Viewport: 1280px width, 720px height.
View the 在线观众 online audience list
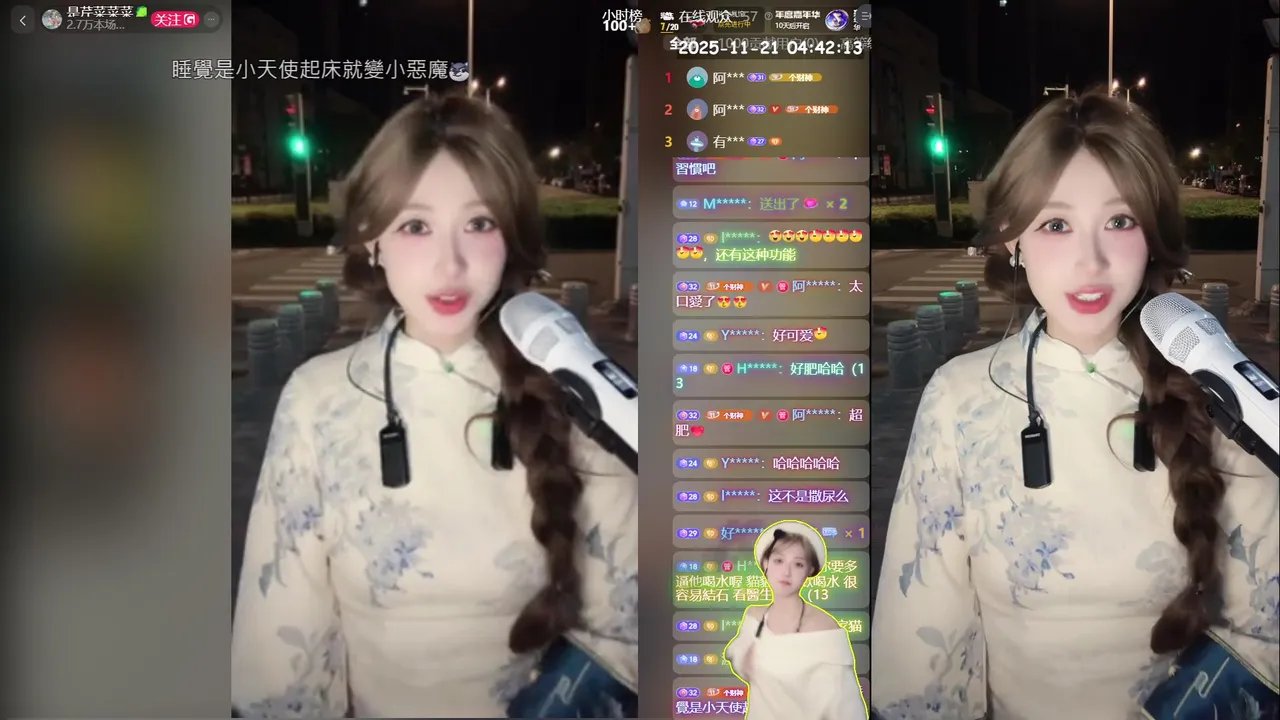[x=705, y=16]
